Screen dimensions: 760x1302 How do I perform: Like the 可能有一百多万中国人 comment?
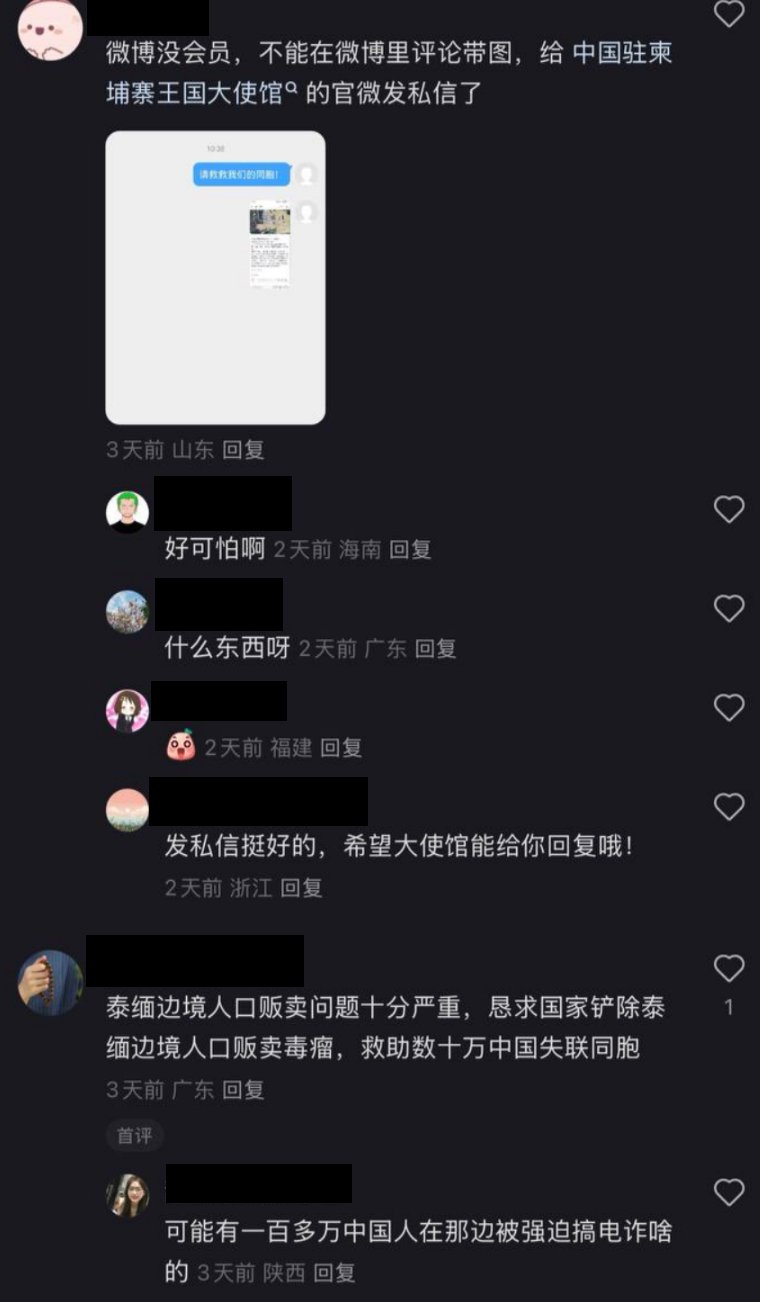pyautogui.click(x=729, y=1192)
